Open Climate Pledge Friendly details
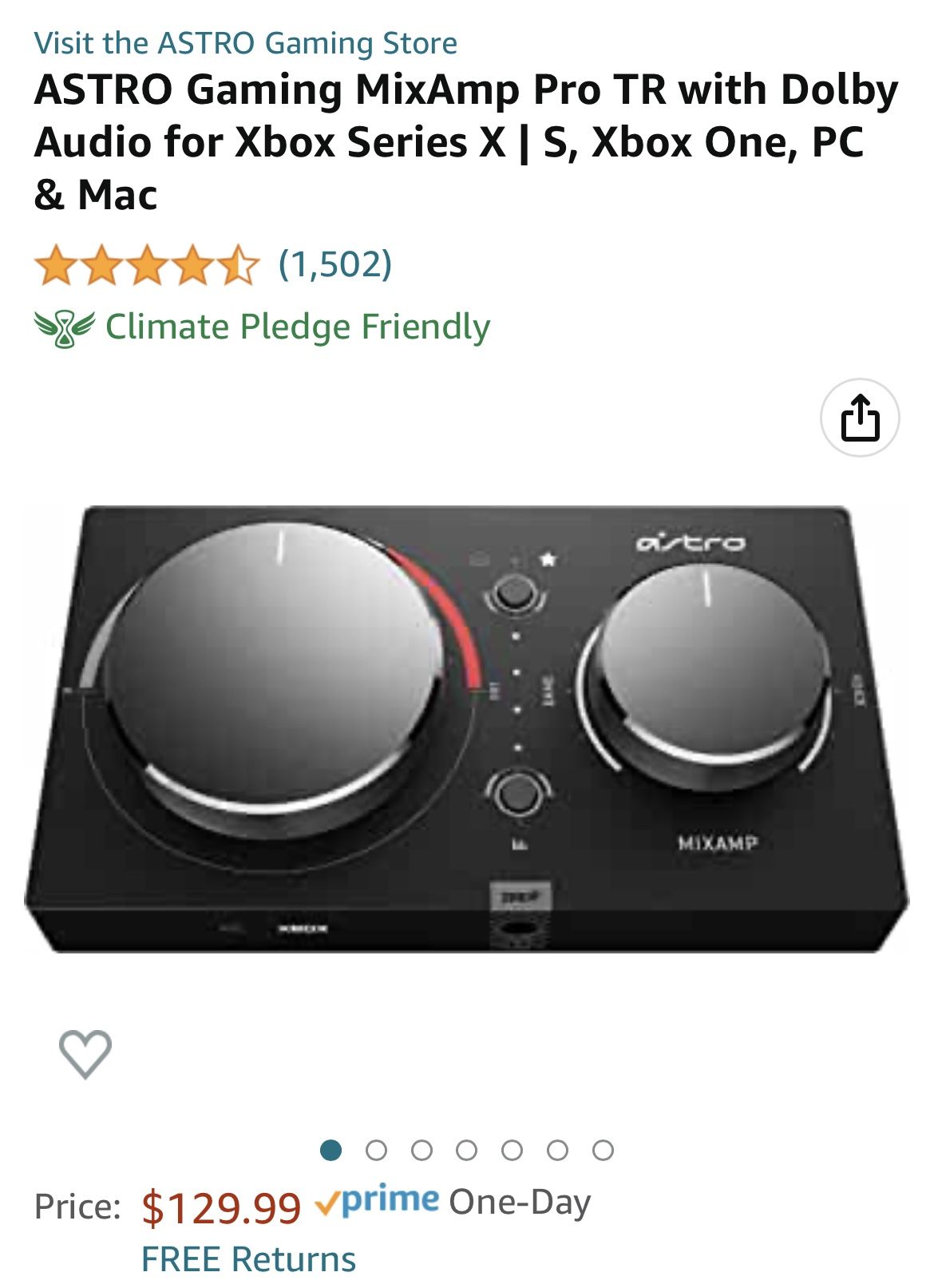Viewport: 934px width, 1288px height. (297, 327)
